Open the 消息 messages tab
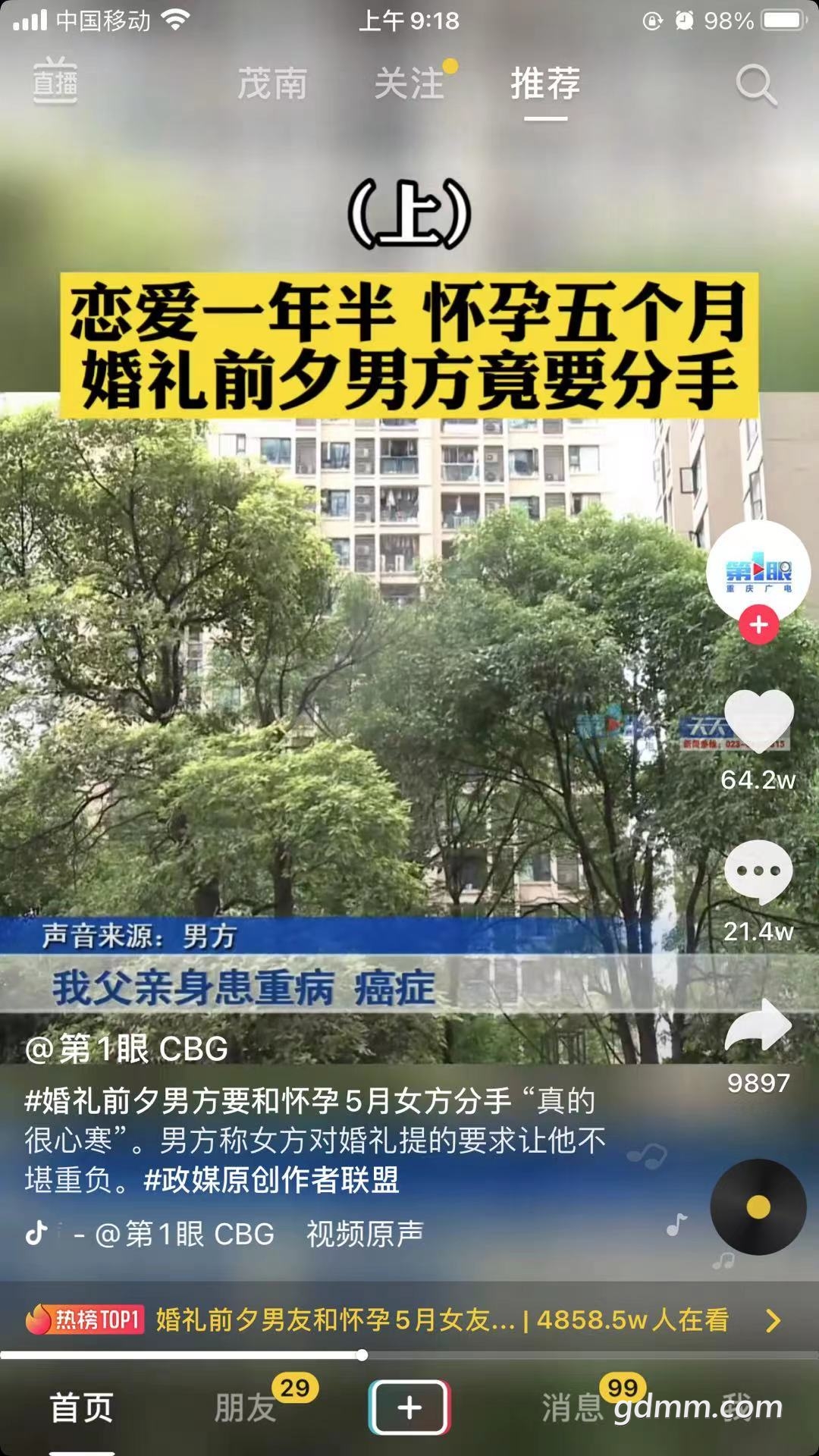This screenshot has width=819, height=1456. pyautogui.click(x=573, y=1409)
